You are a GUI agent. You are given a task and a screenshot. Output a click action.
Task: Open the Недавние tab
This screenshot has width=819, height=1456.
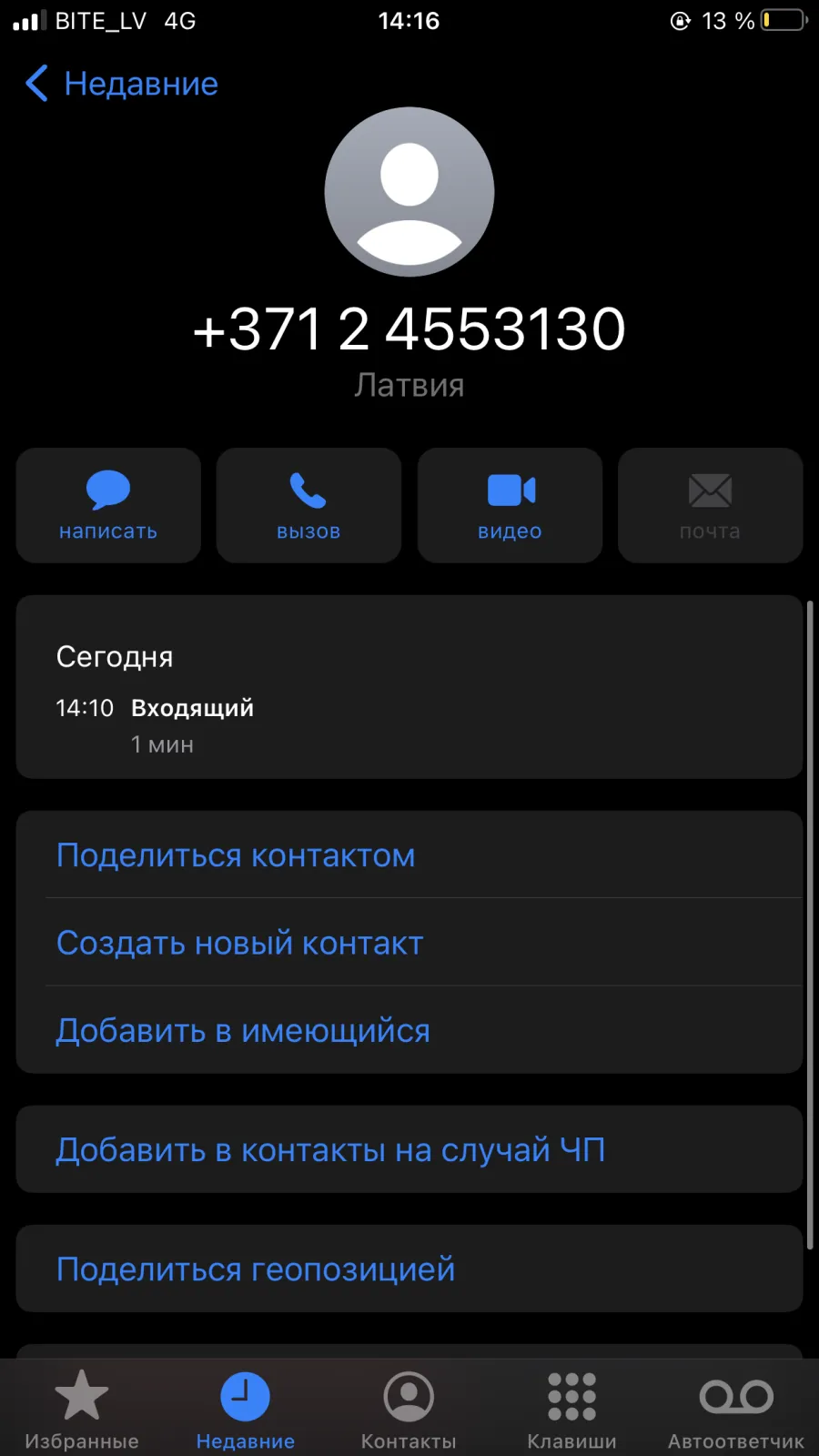246,1409
